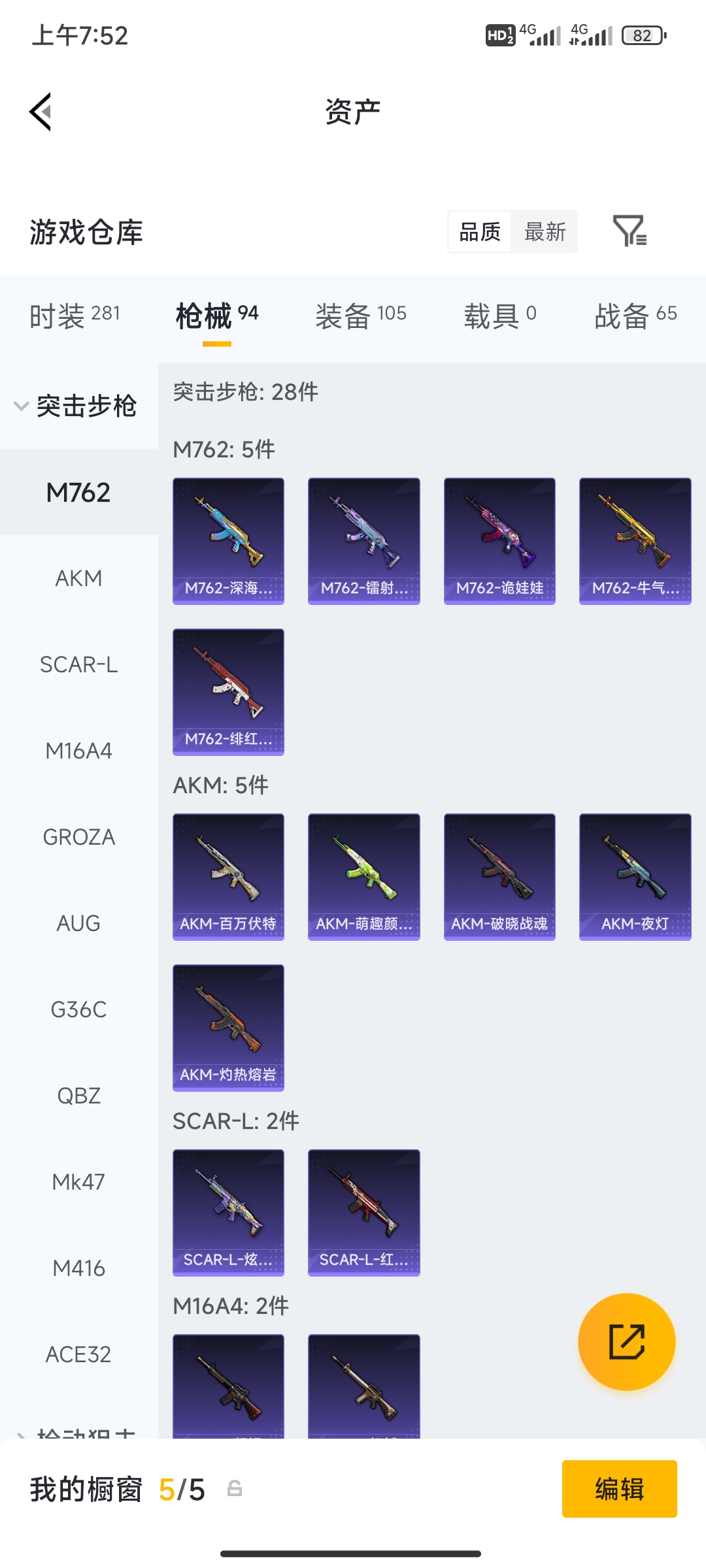Sort the inventory by 最新
This screenshot has width=706, height=1568.
545,231
